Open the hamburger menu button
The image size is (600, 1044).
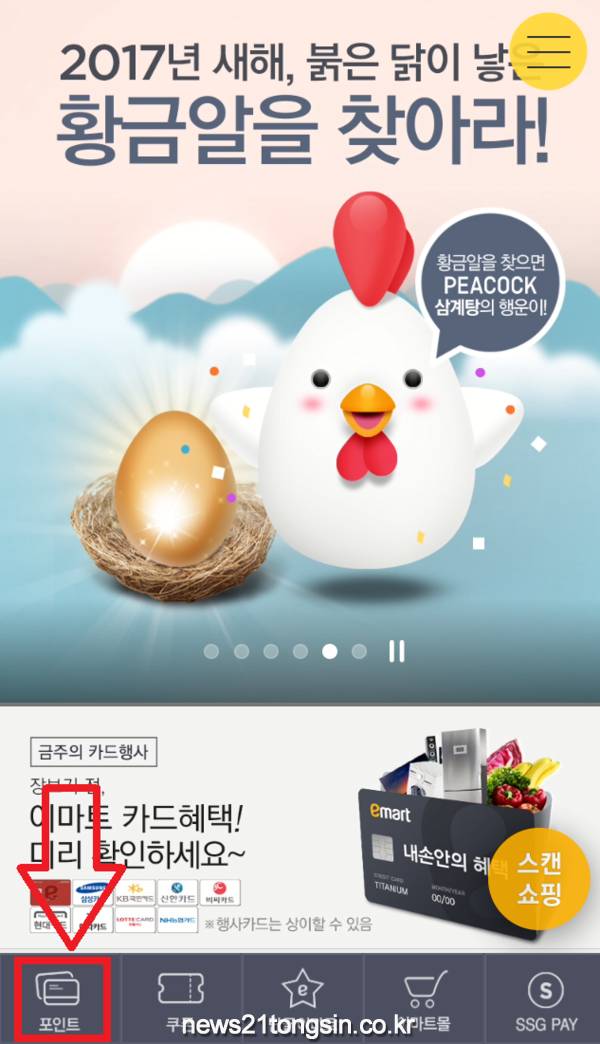click(553, 50)
